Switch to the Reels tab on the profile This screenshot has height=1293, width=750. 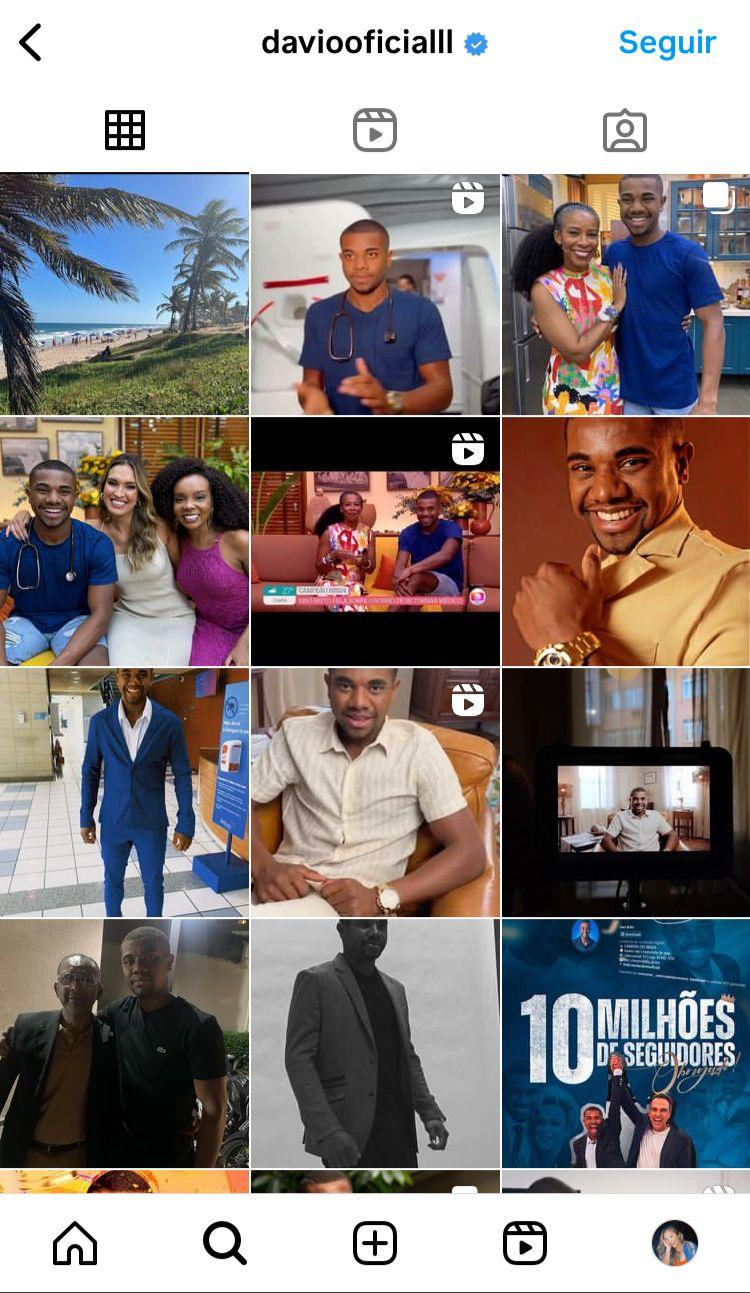375,131
